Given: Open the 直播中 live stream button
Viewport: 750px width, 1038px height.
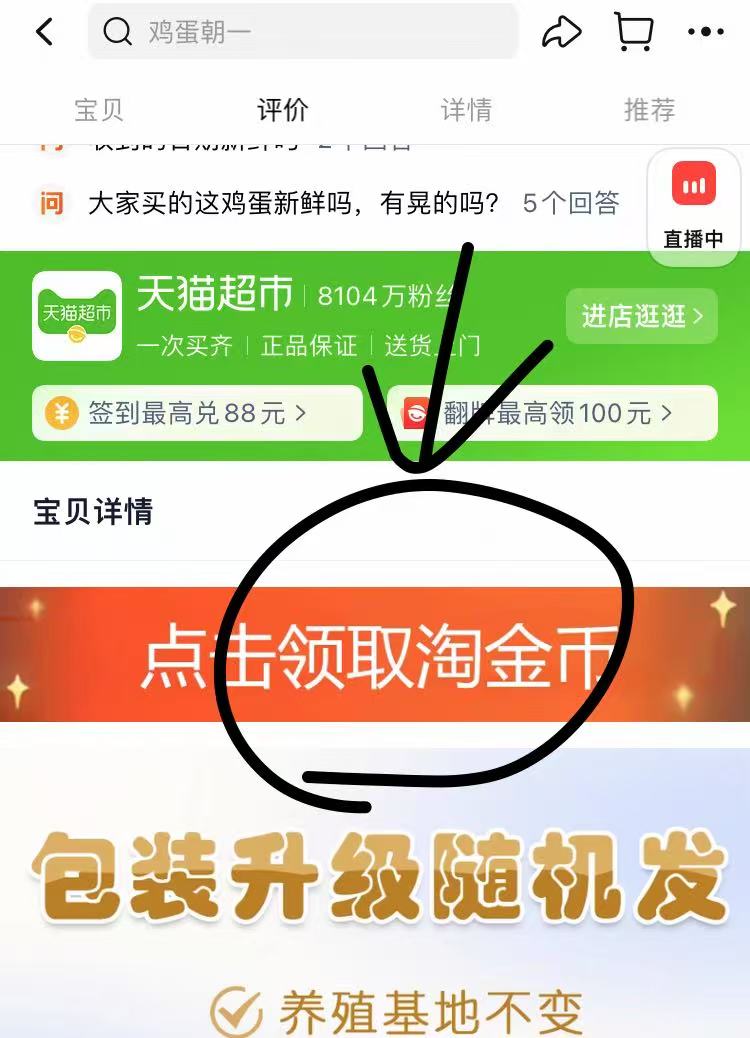Looking at the screenshot, I should (x=693, y=206).
